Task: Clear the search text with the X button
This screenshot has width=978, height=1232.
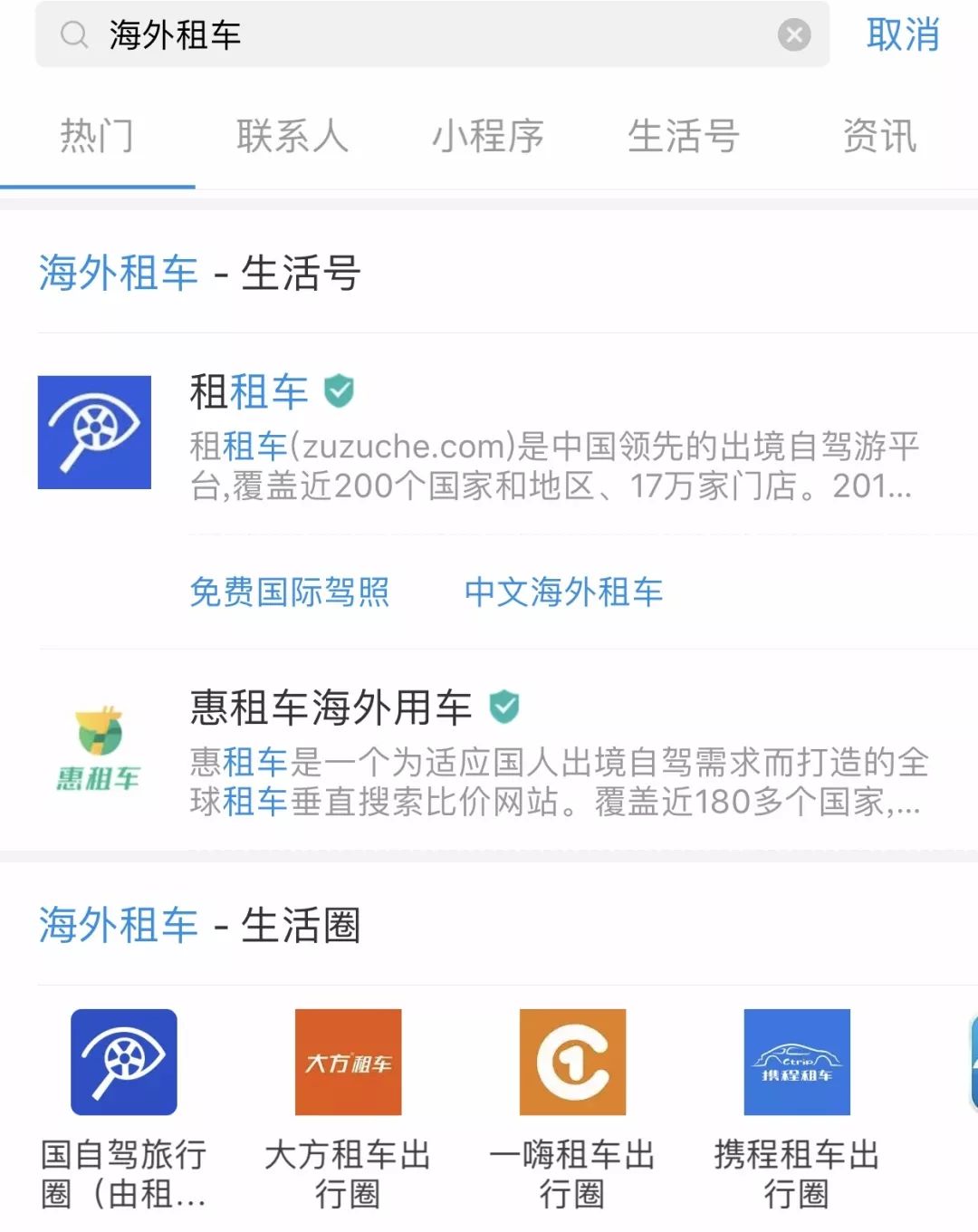Action: (794, 34)
